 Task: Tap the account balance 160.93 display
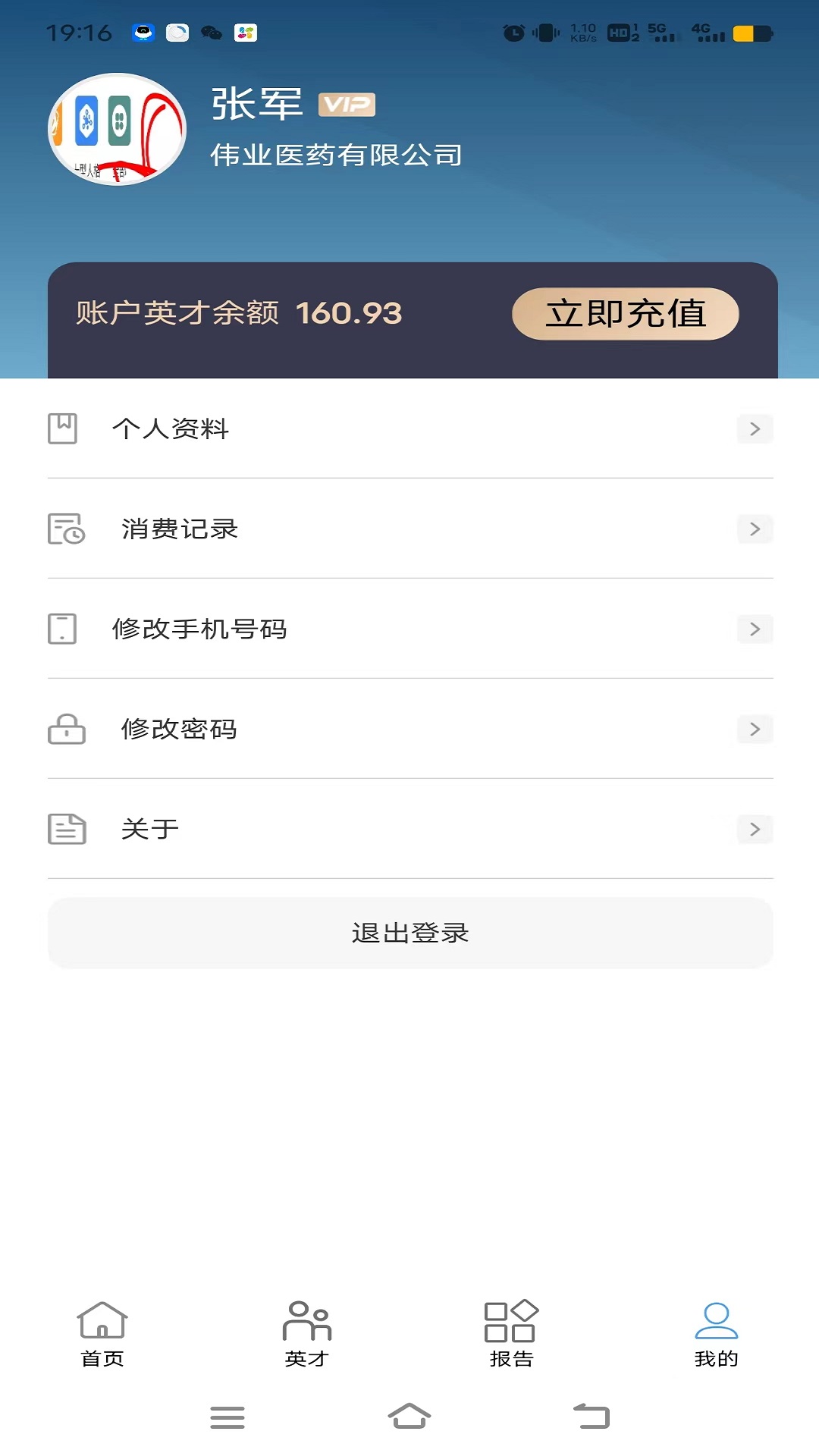point(349,313)
